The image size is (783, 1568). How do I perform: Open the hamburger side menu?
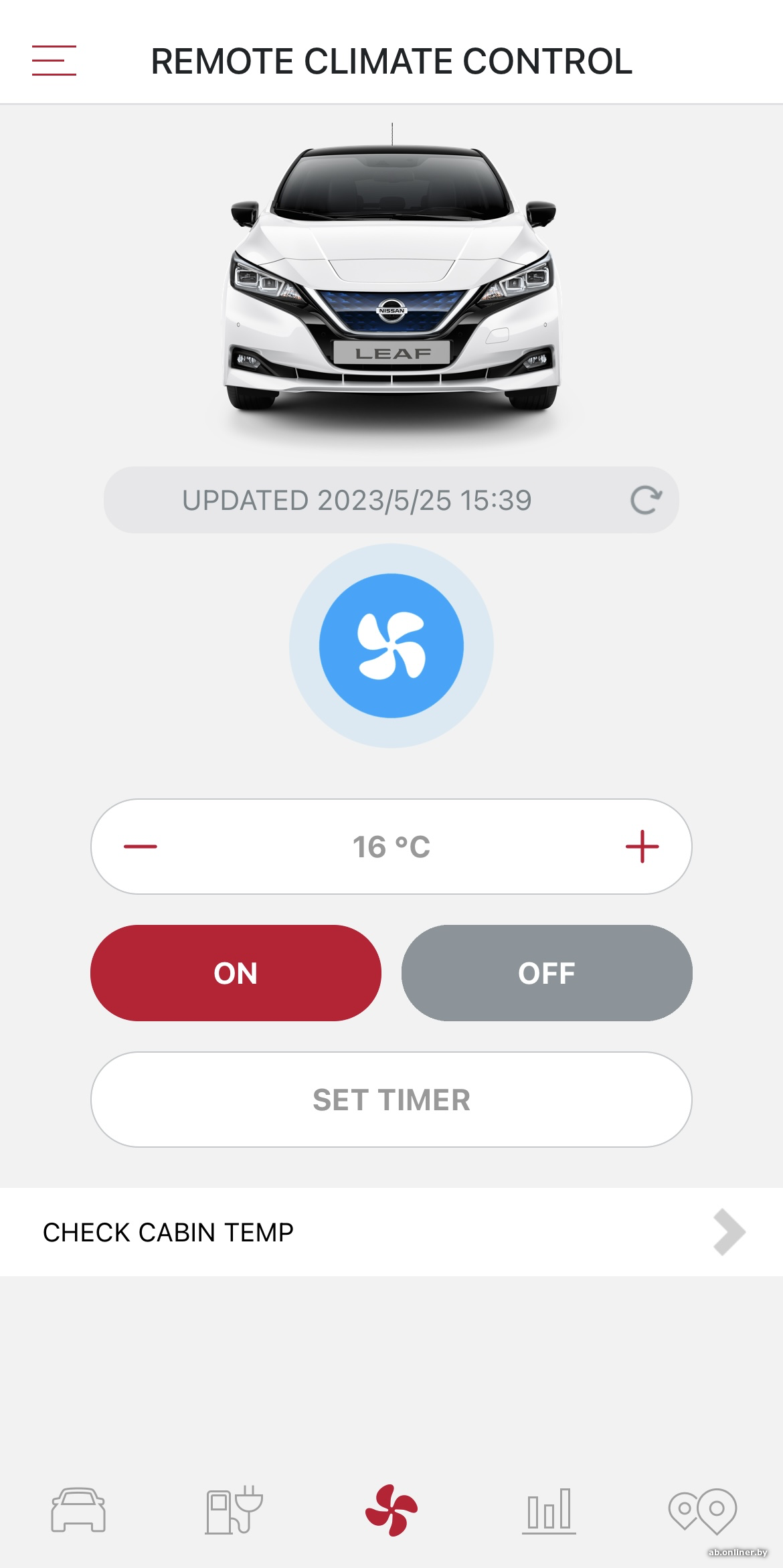54,61
